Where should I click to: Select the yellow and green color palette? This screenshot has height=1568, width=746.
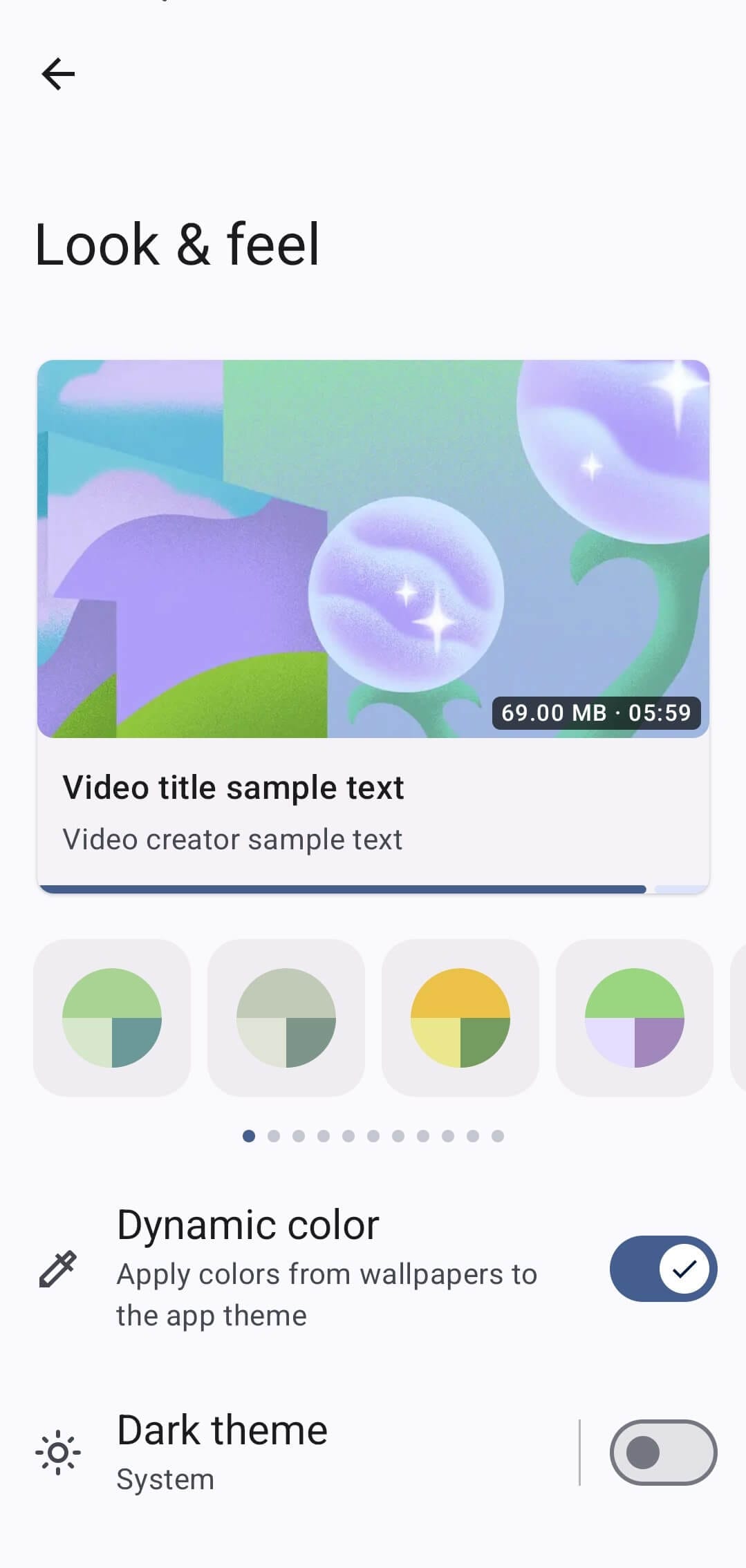coord(460,1017)
